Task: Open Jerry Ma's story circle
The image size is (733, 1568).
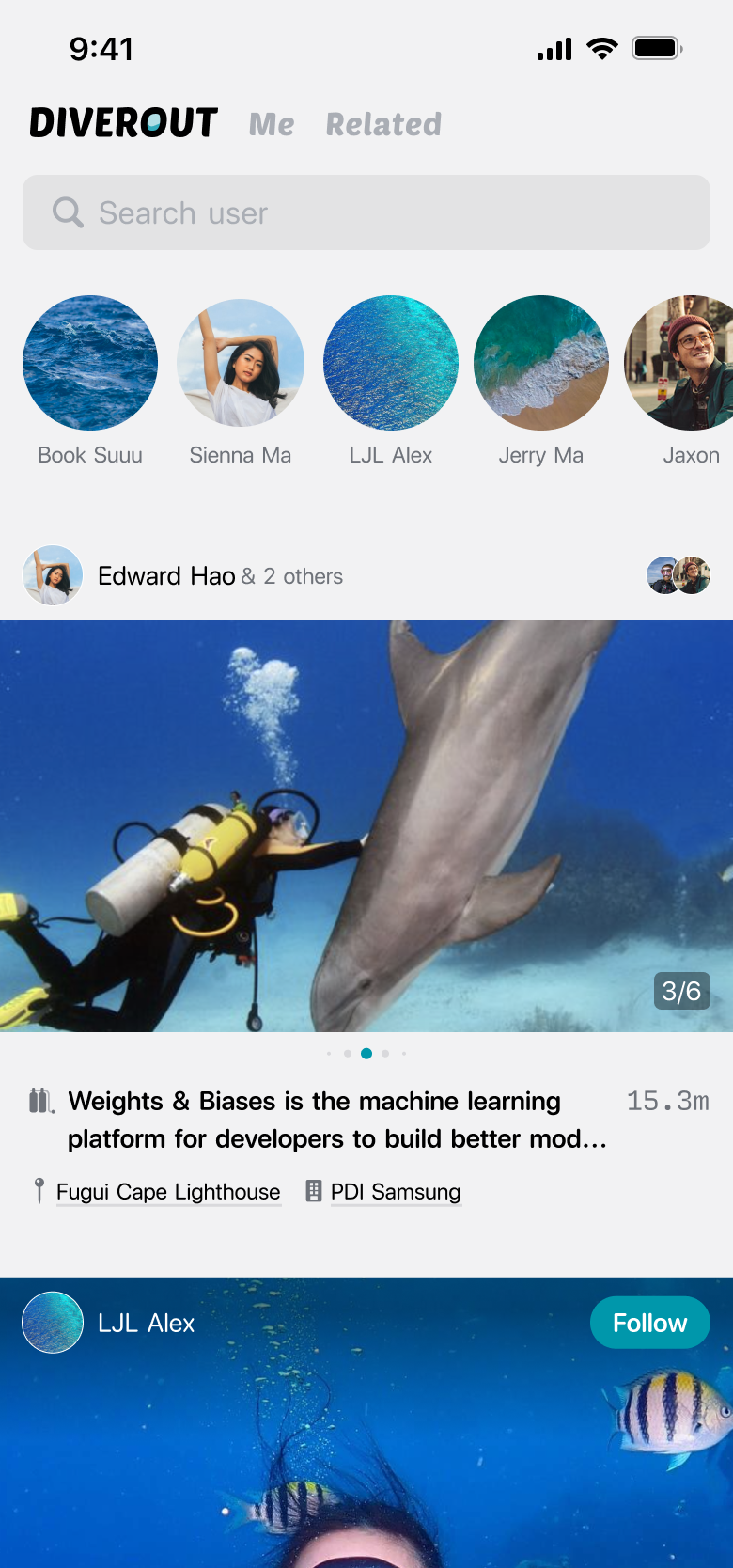Action: pos(540,363)
